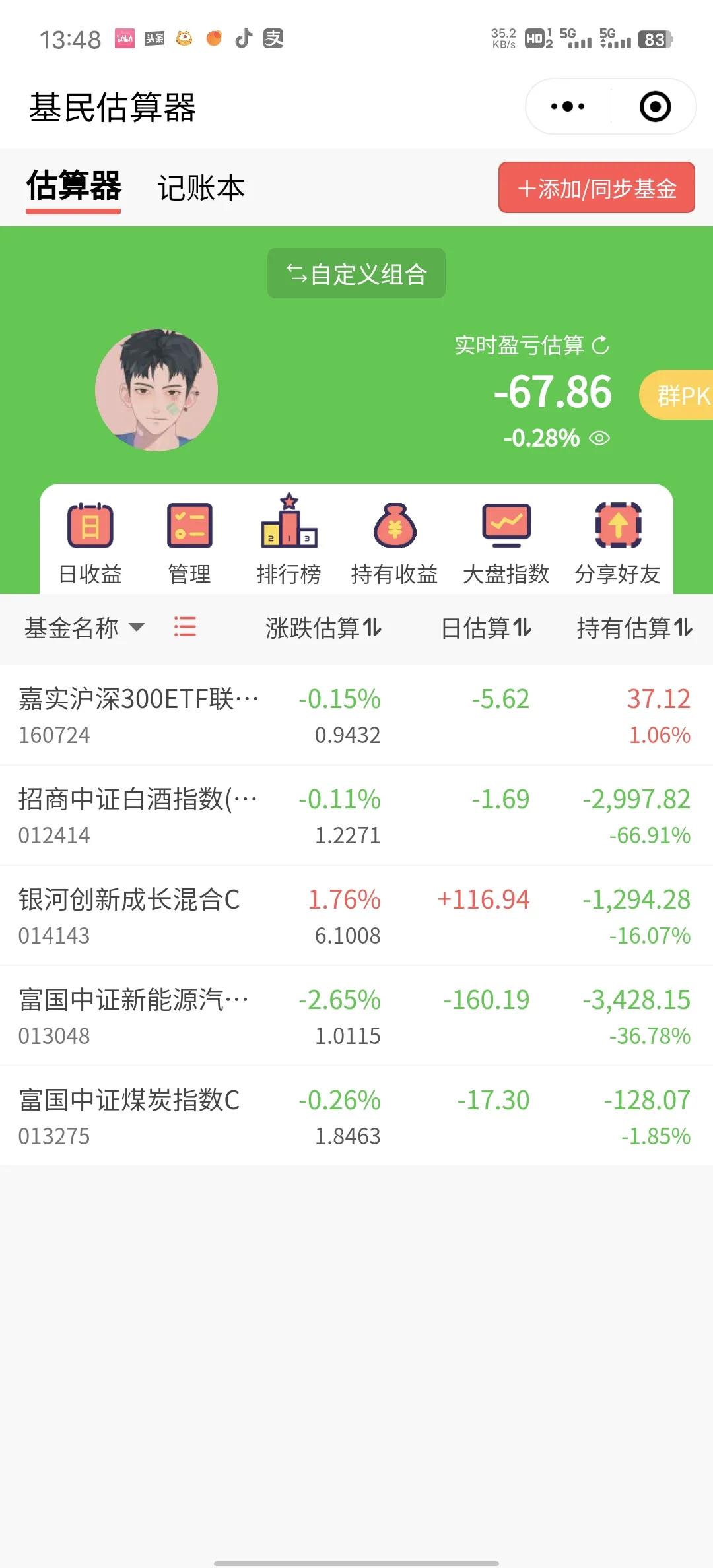Expand the 基金名称 dropdown

[84, 628]
